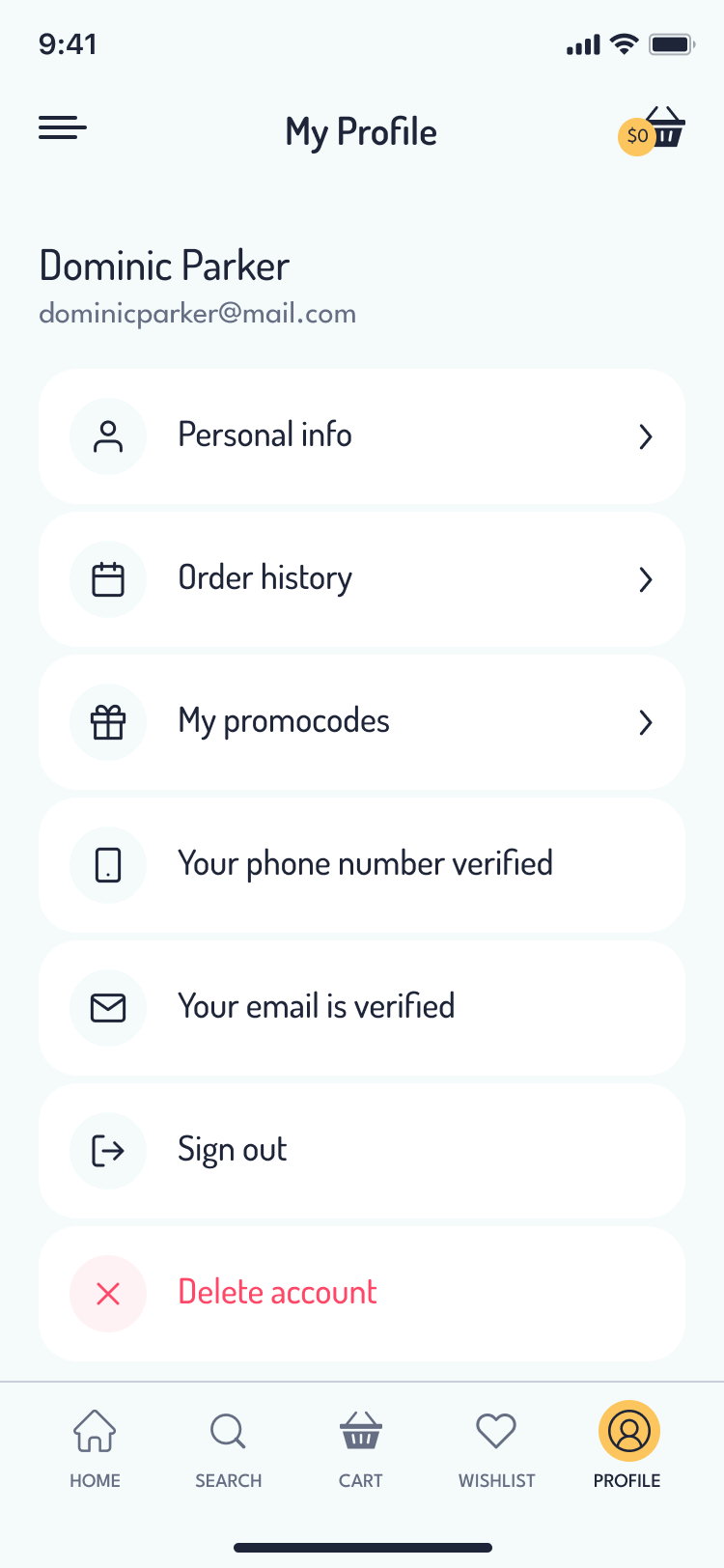724x1568 pixels.
Task: Sign out of the account
Action: click(x=362, y=1151)
